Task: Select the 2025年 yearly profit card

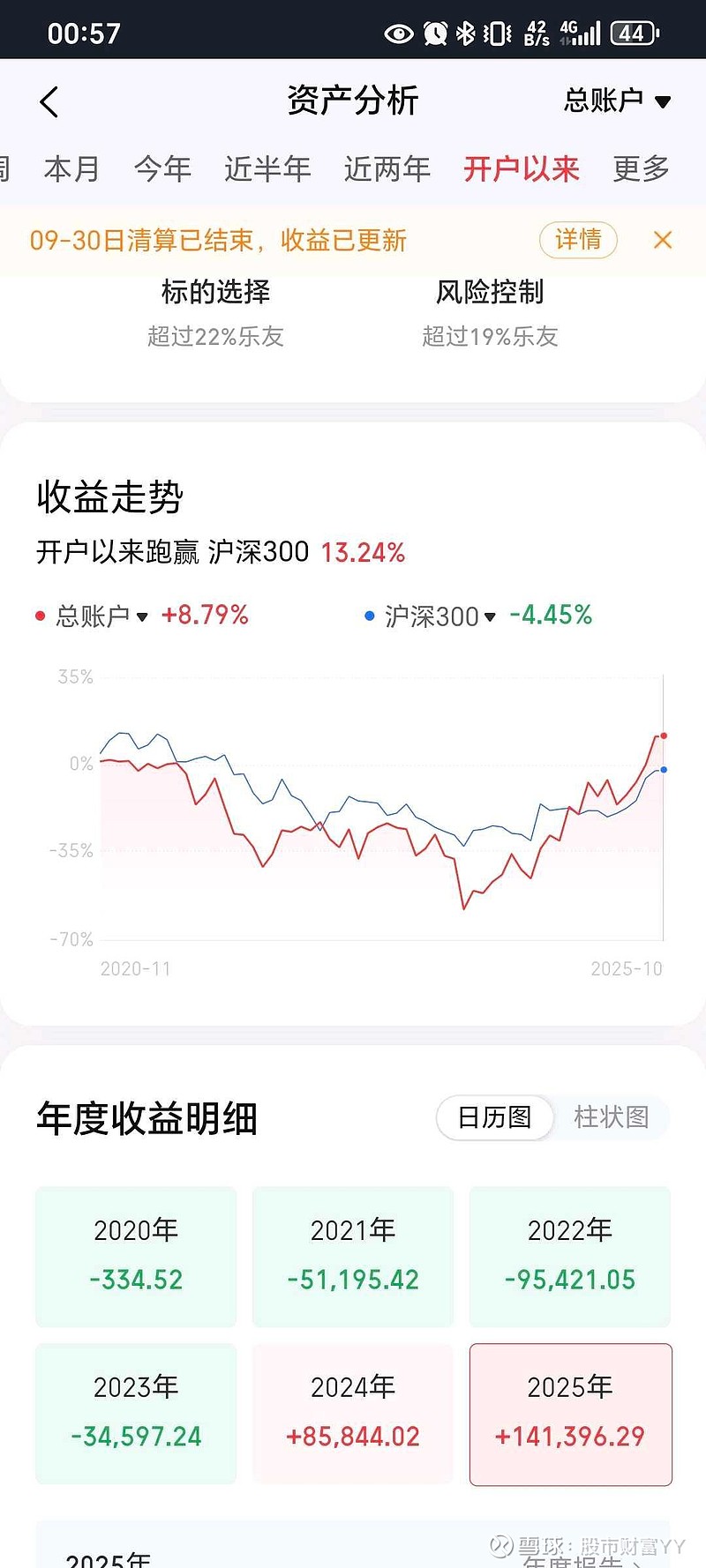Action: 570,1413
